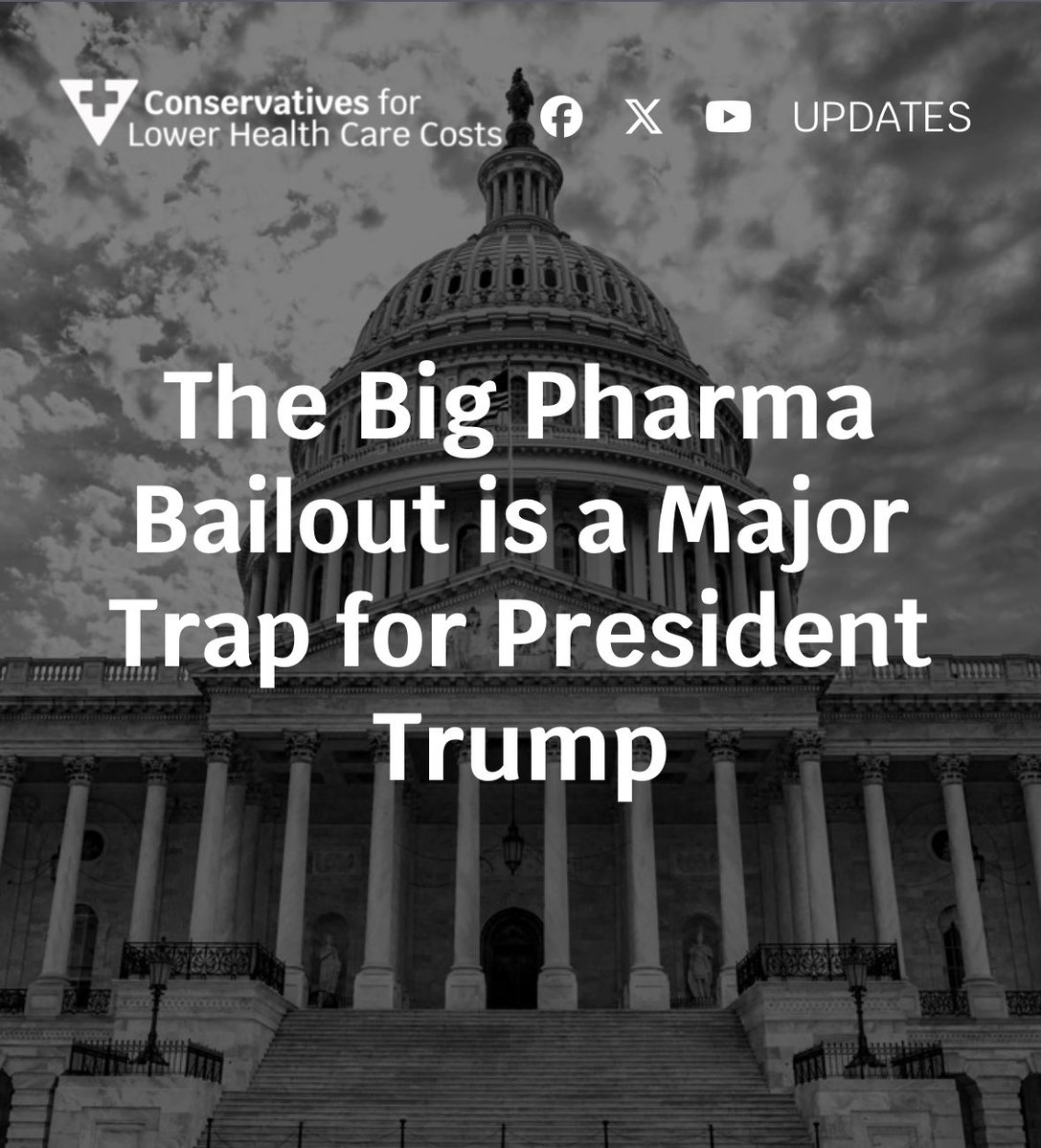
Task: Visit the YouTube channel
Action: tap(728, 118)
